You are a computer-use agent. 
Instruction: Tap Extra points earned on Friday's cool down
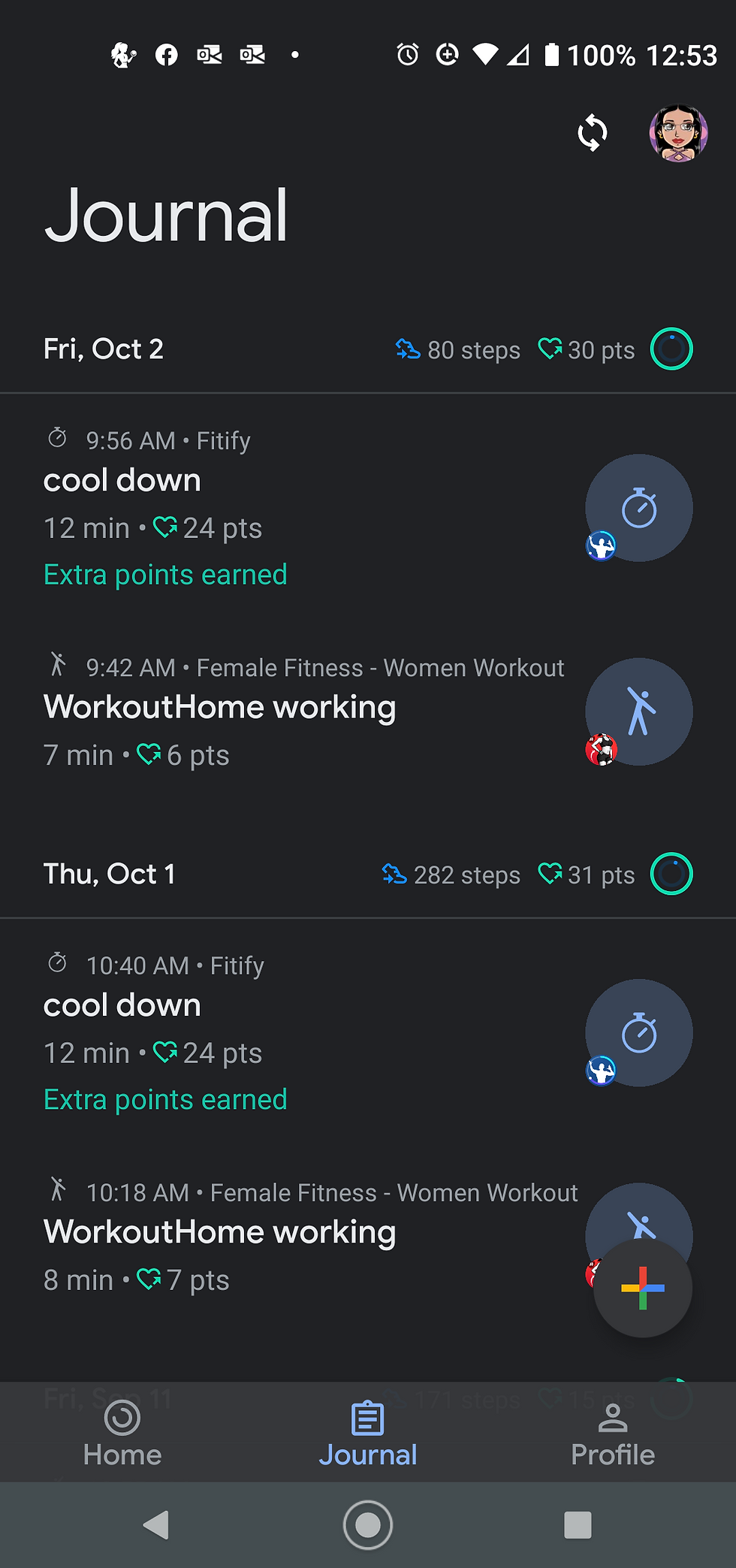(164, 574)
